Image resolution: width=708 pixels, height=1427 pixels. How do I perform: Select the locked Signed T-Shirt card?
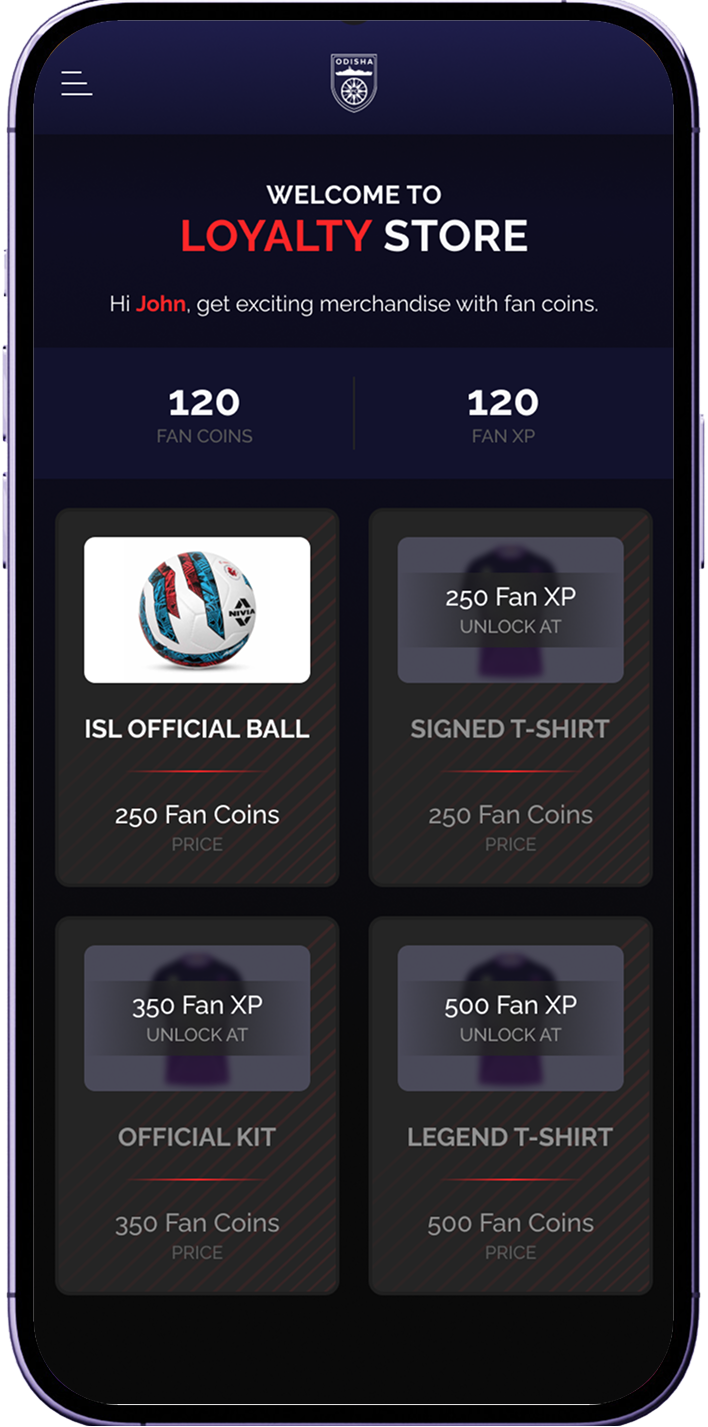(x=510, y=697)
